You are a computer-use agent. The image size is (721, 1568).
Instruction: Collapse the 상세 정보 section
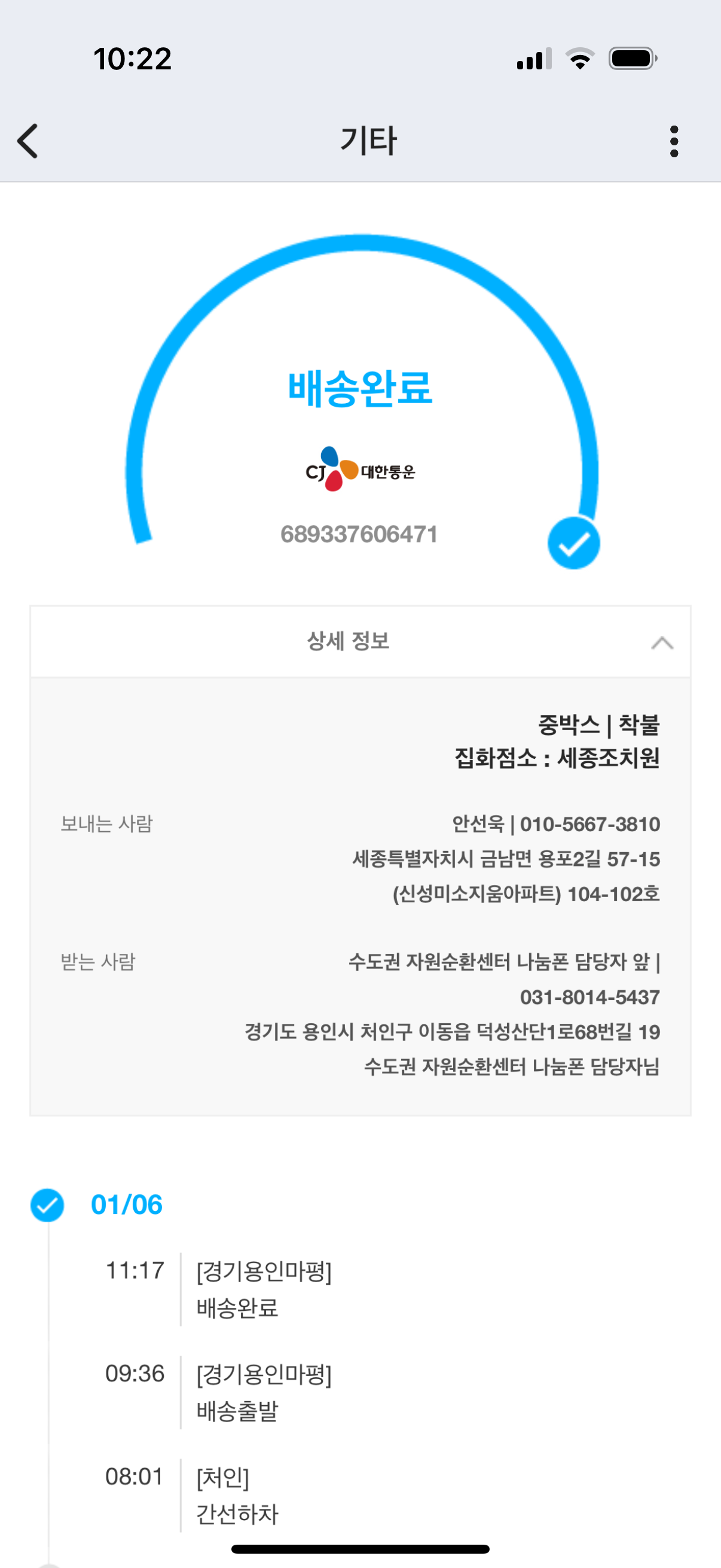point(661,643)
